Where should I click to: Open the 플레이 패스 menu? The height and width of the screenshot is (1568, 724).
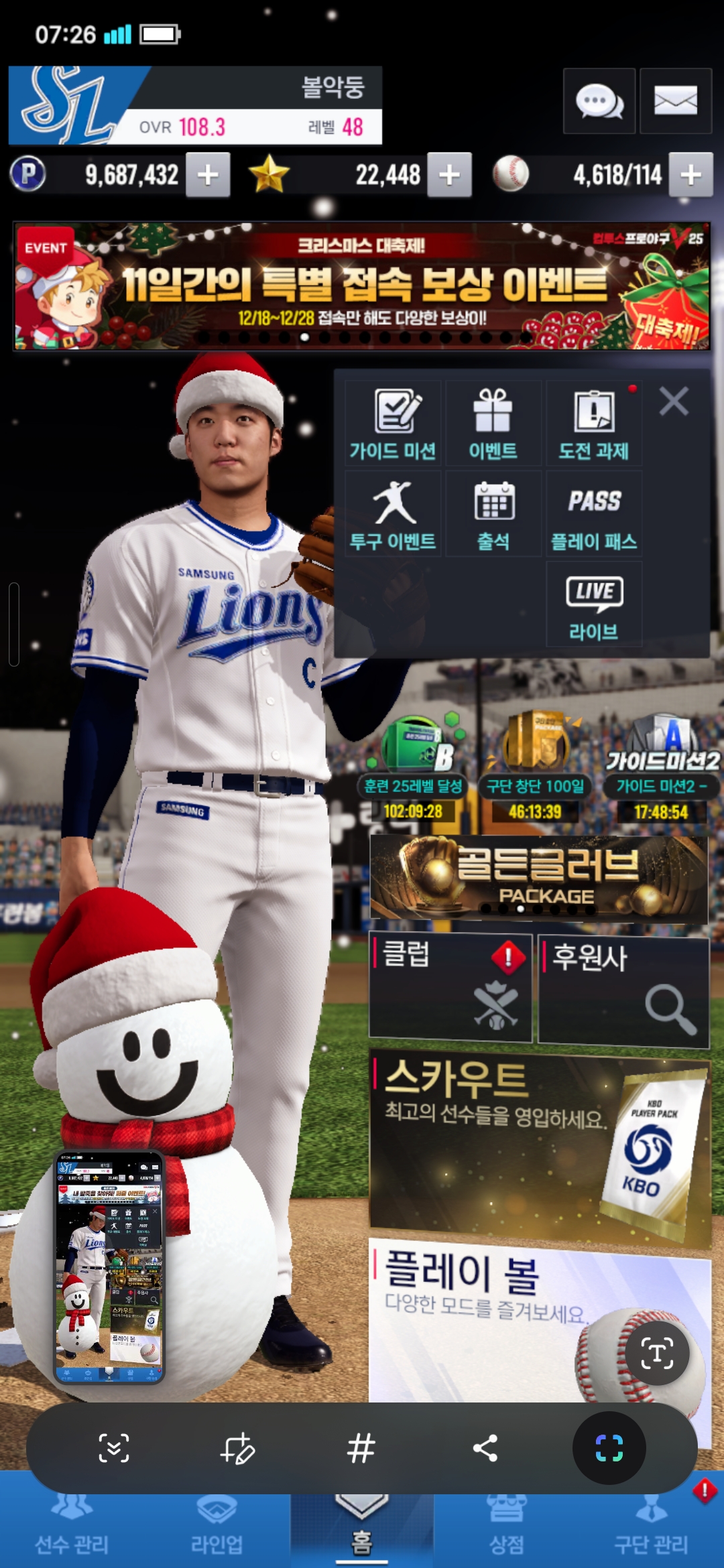pos(594,514)
